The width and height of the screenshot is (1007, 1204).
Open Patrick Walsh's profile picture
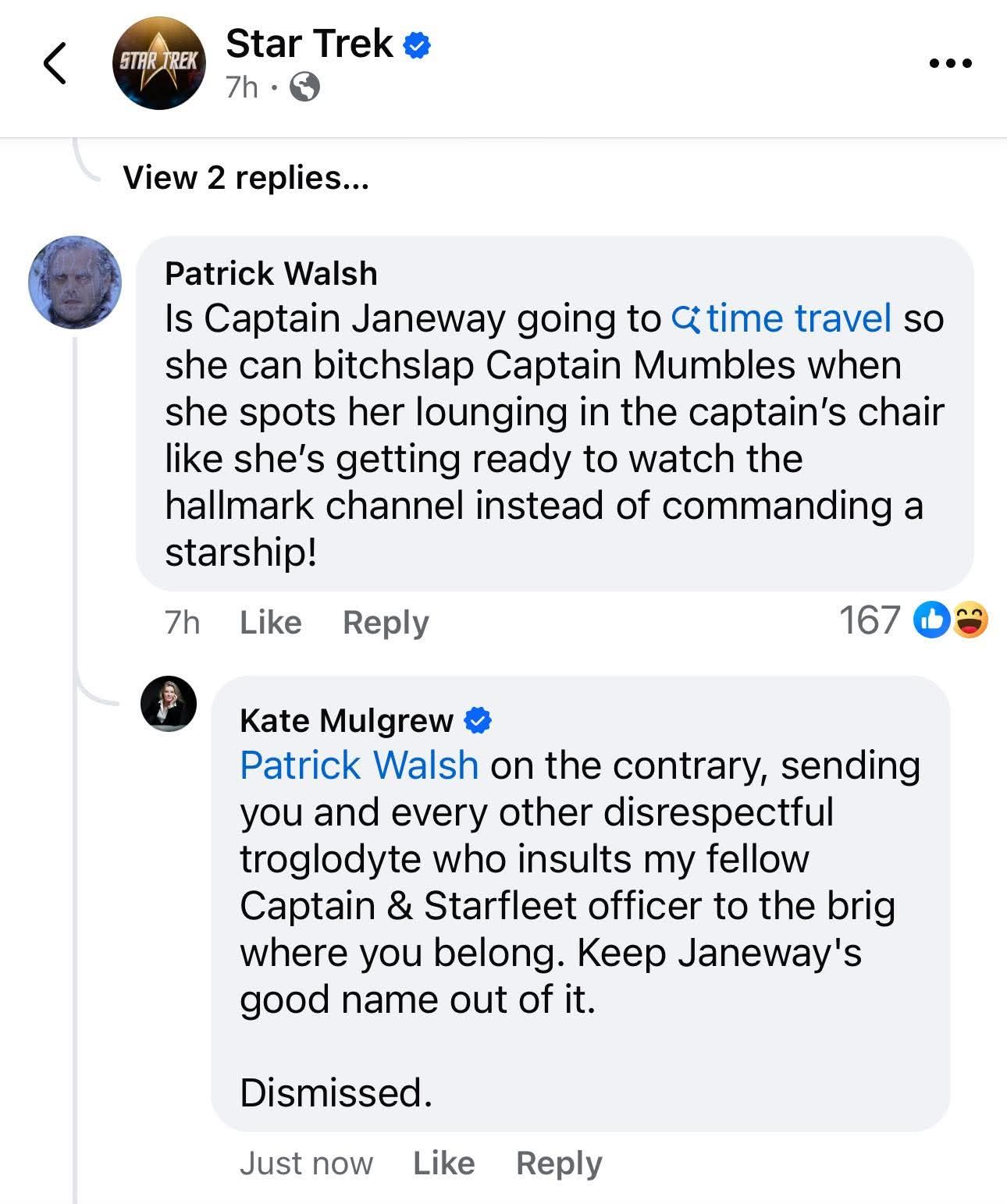75,282
